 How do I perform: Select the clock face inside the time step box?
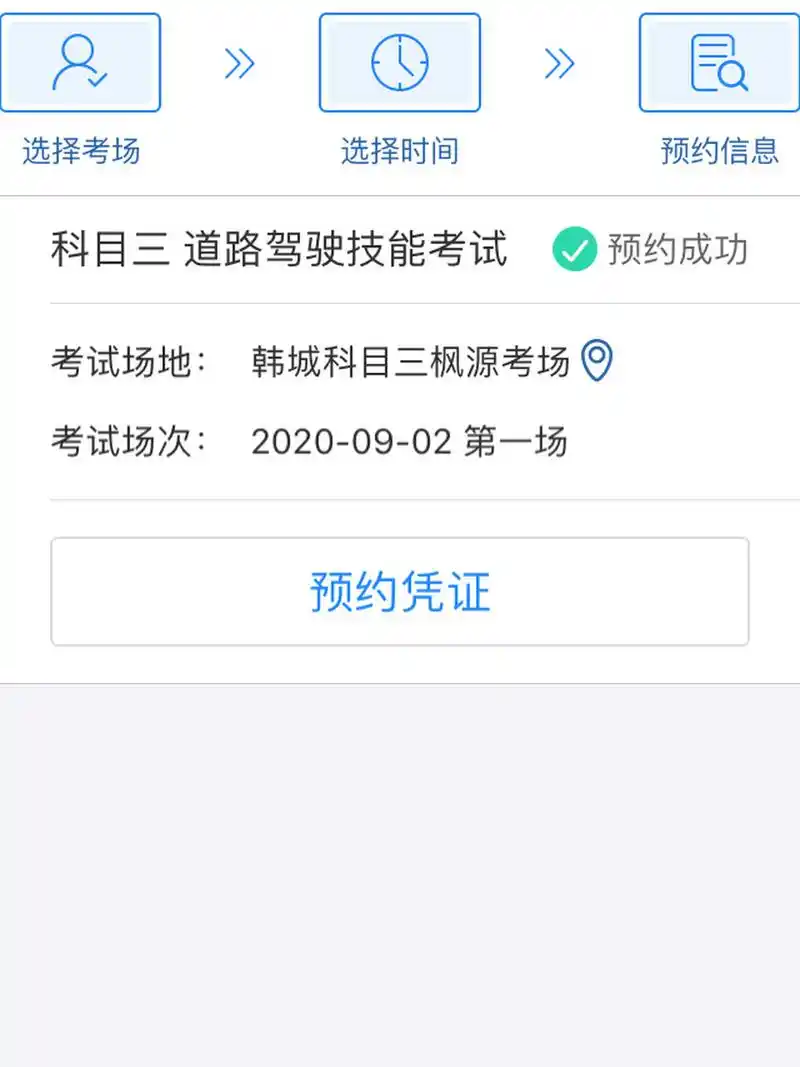[400, 62]
